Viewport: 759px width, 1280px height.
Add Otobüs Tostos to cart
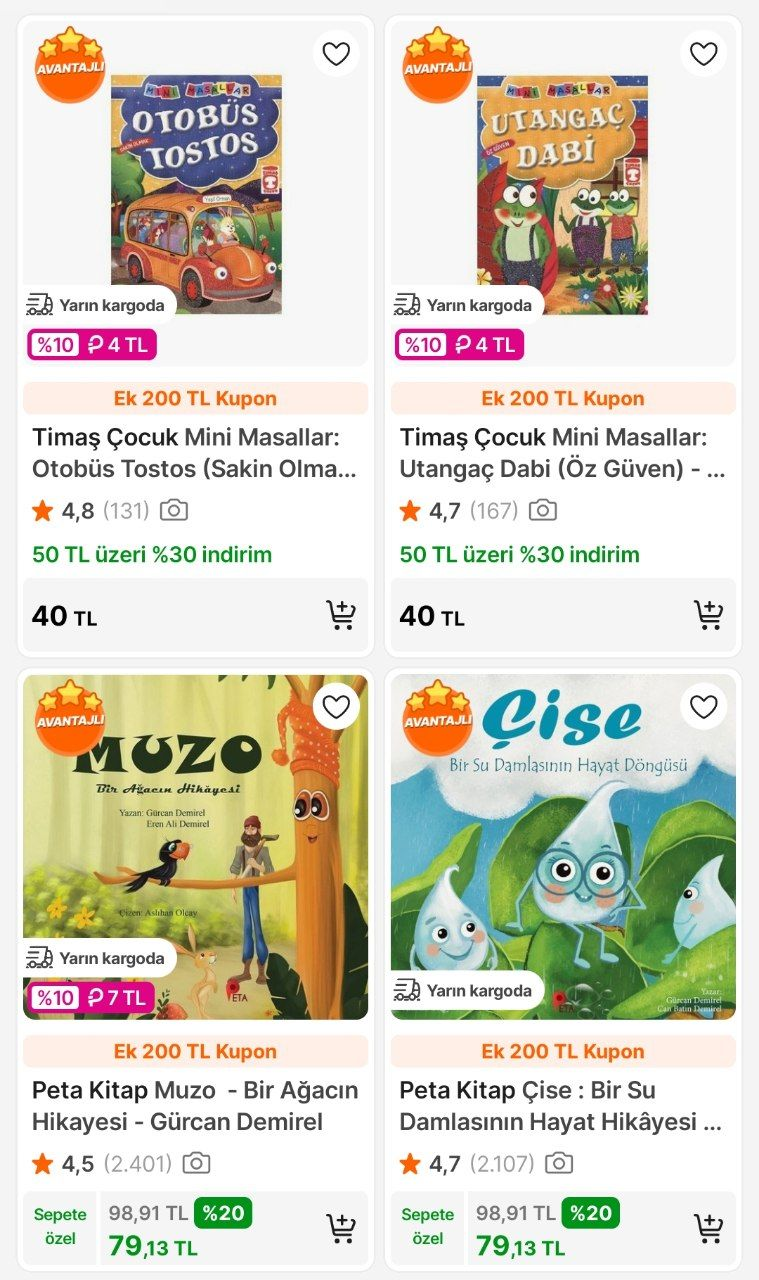click(341, 615)
